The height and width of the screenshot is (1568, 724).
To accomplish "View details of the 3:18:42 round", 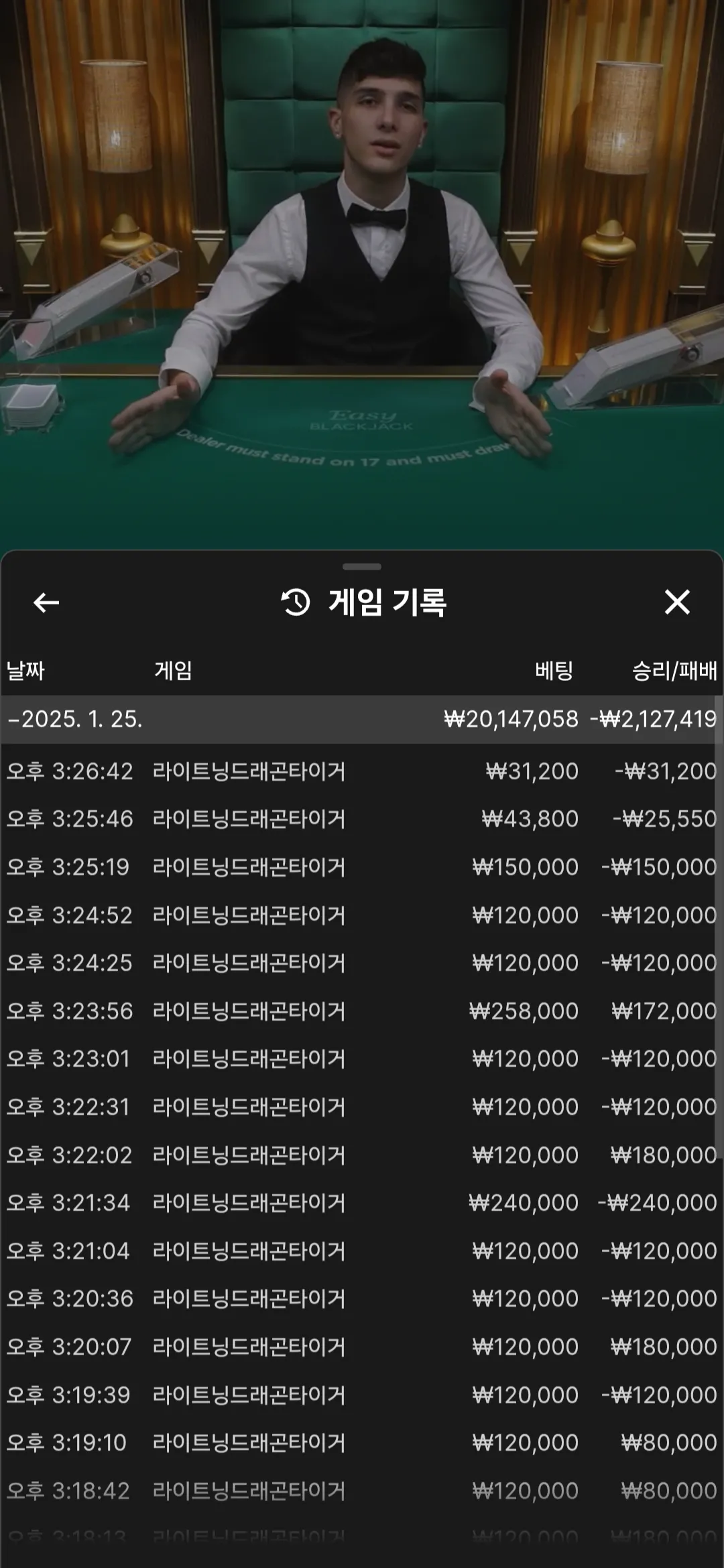I will [362, 1491].
